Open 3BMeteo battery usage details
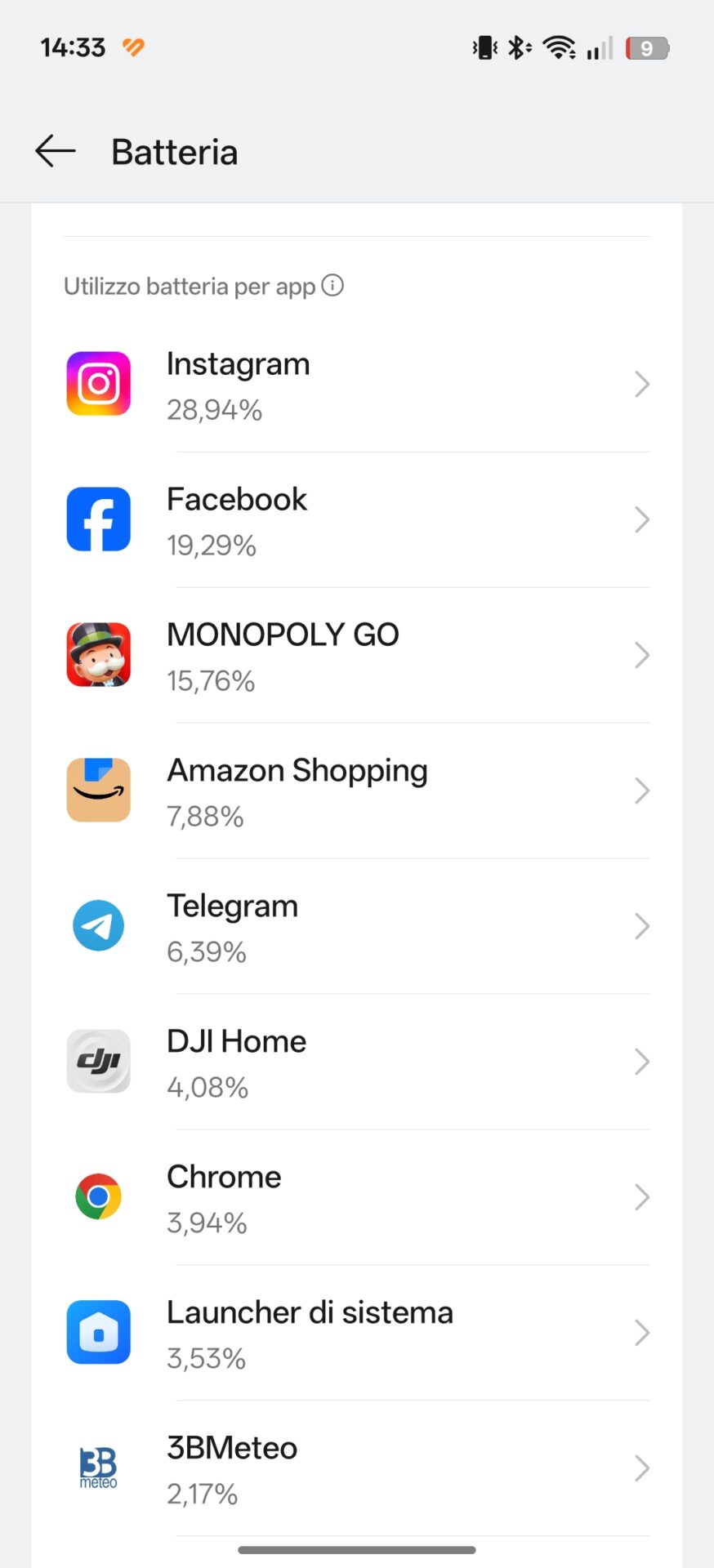The image size is (714, 1568). 357,1469
